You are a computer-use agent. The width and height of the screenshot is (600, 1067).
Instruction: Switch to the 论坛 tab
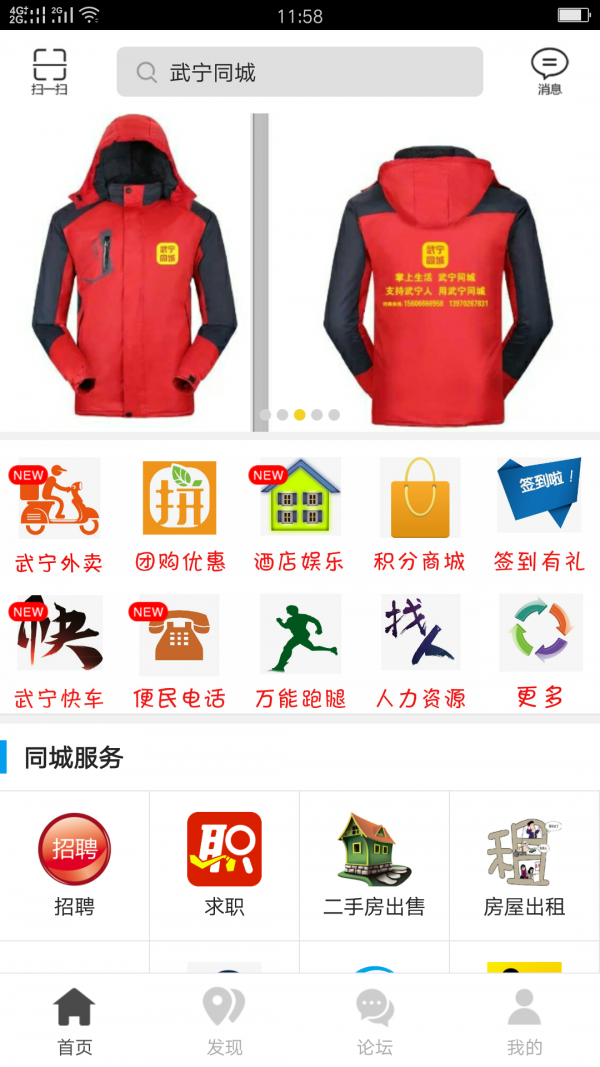tap(375, 1020)
